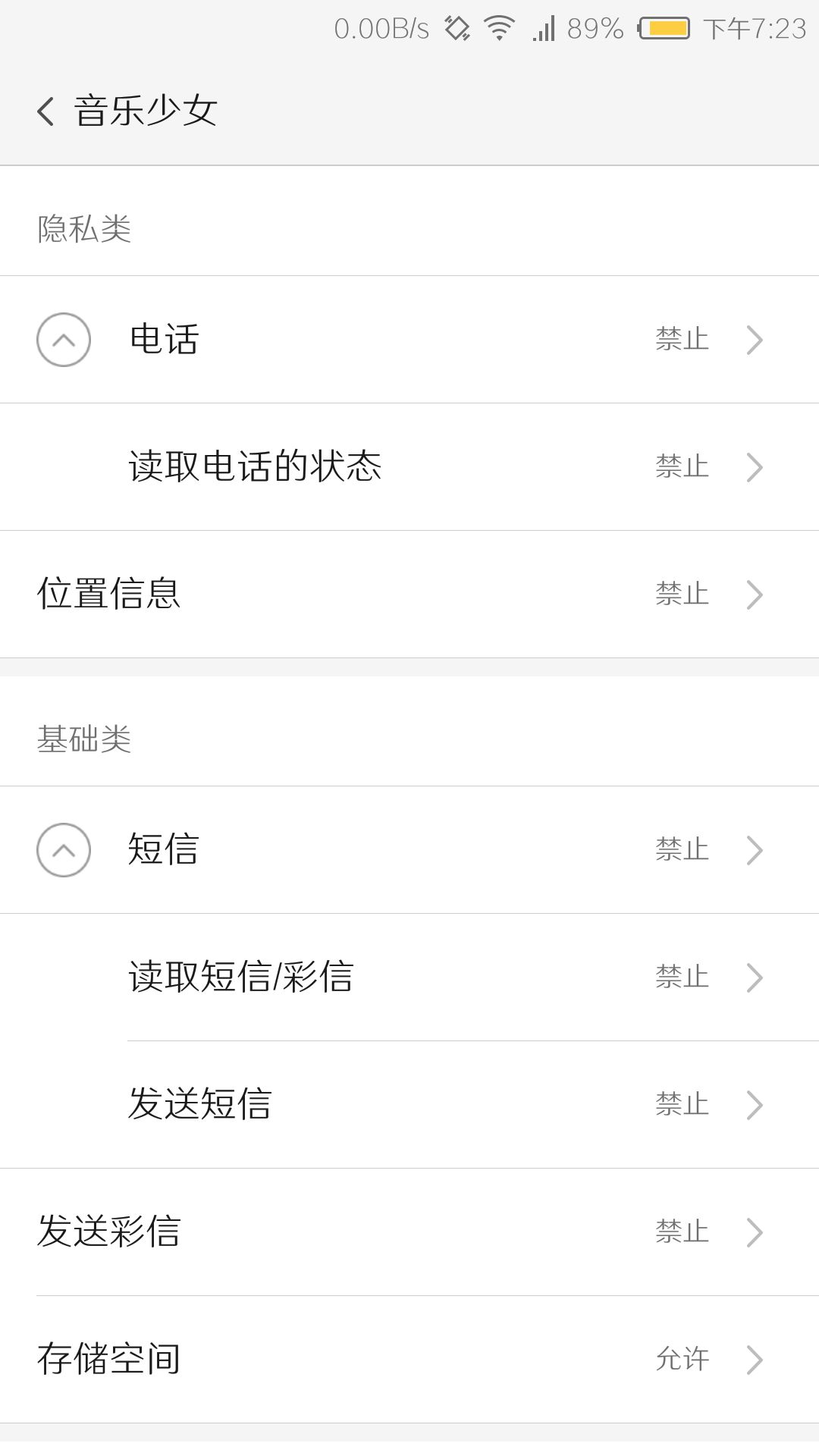This screenshot has height=1456, width=819.
Task: Collapse the 电话 permission group
Action: tap(64, 340)
